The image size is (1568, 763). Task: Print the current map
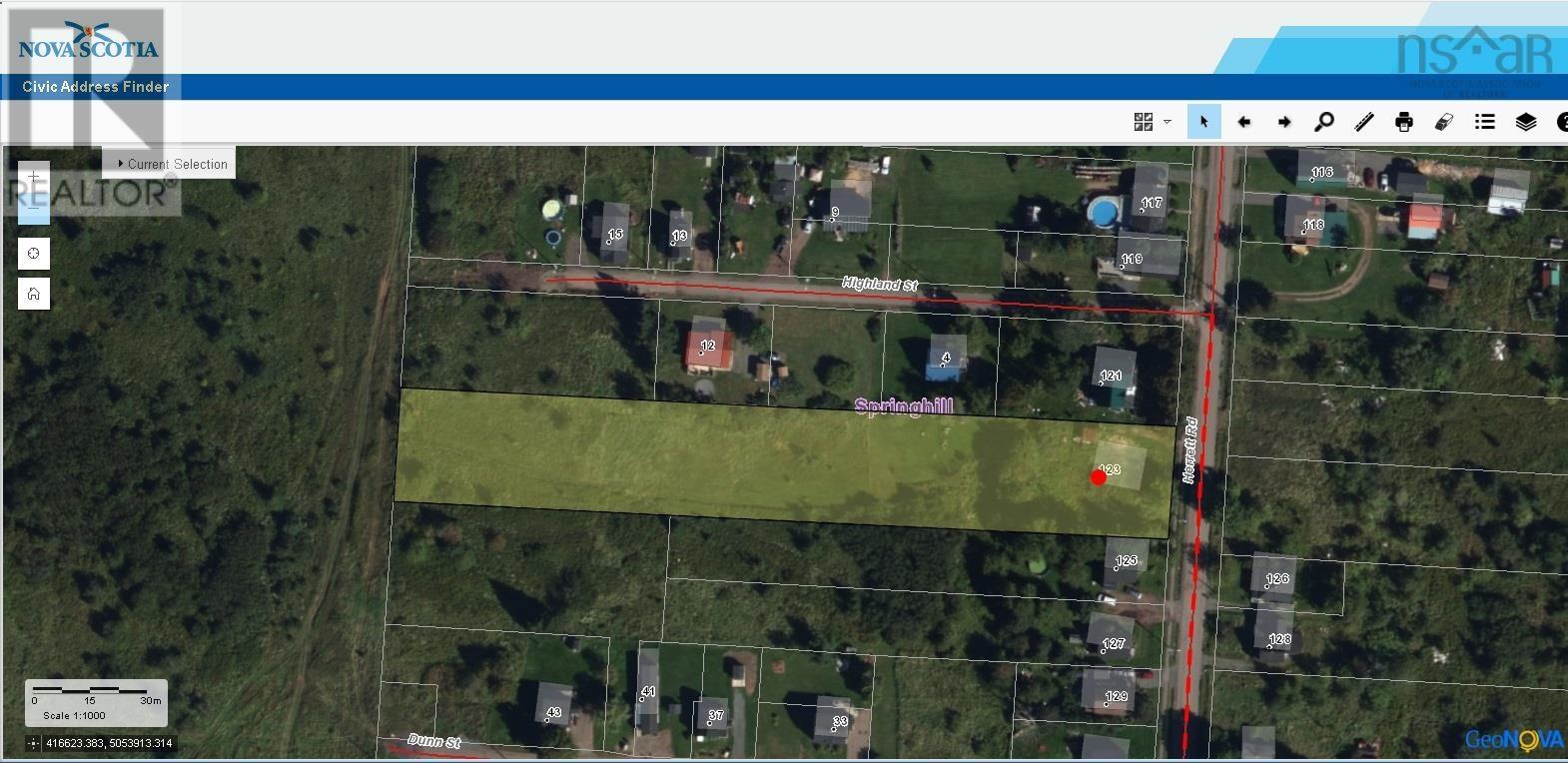pyautogui.click(x=1404, y=122)
